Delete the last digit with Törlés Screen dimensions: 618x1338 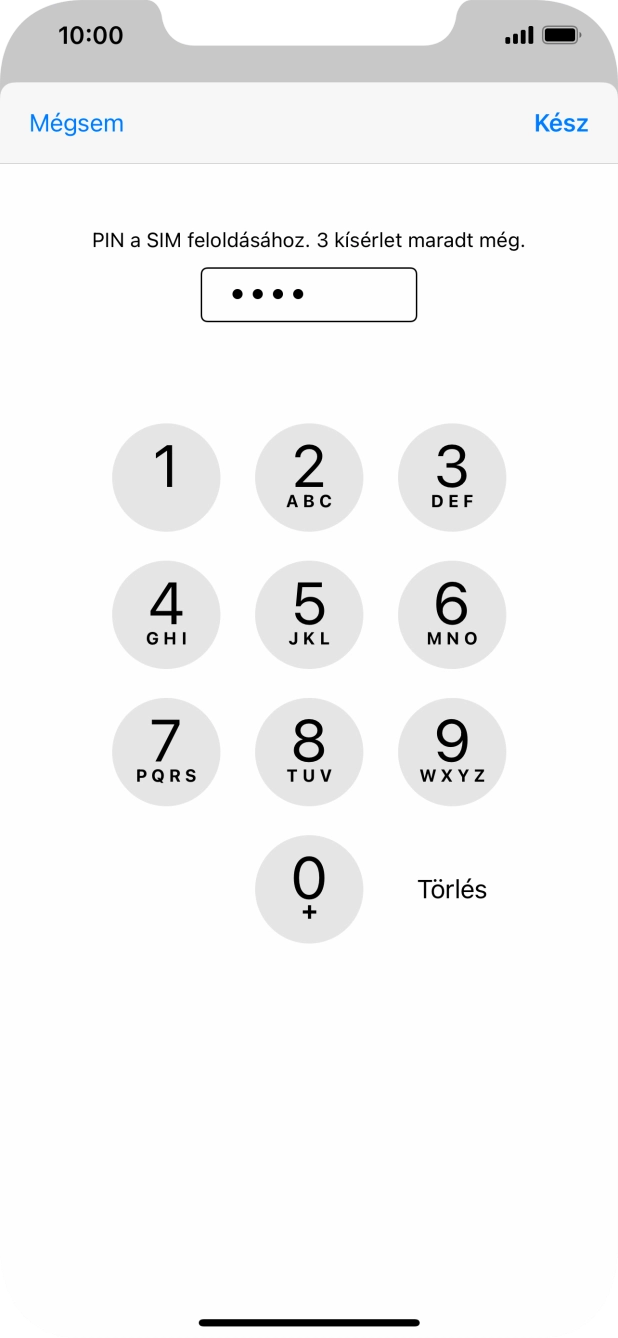pyautogui.click(x=452, y=889)
